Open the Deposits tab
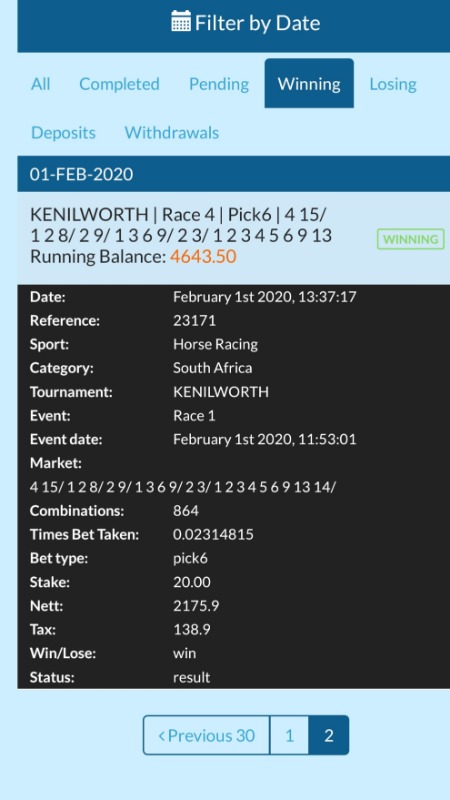450x800 pixels. pos(63,133)
